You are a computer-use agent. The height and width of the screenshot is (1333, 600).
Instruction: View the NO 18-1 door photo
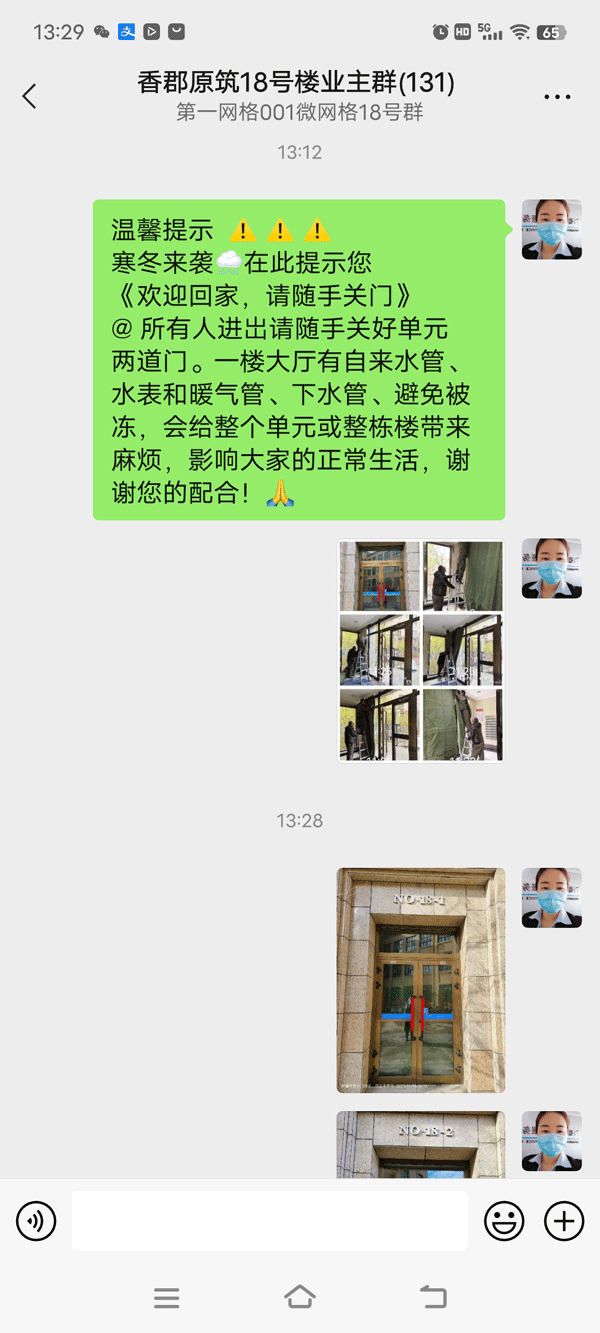[x=420, y=980]
